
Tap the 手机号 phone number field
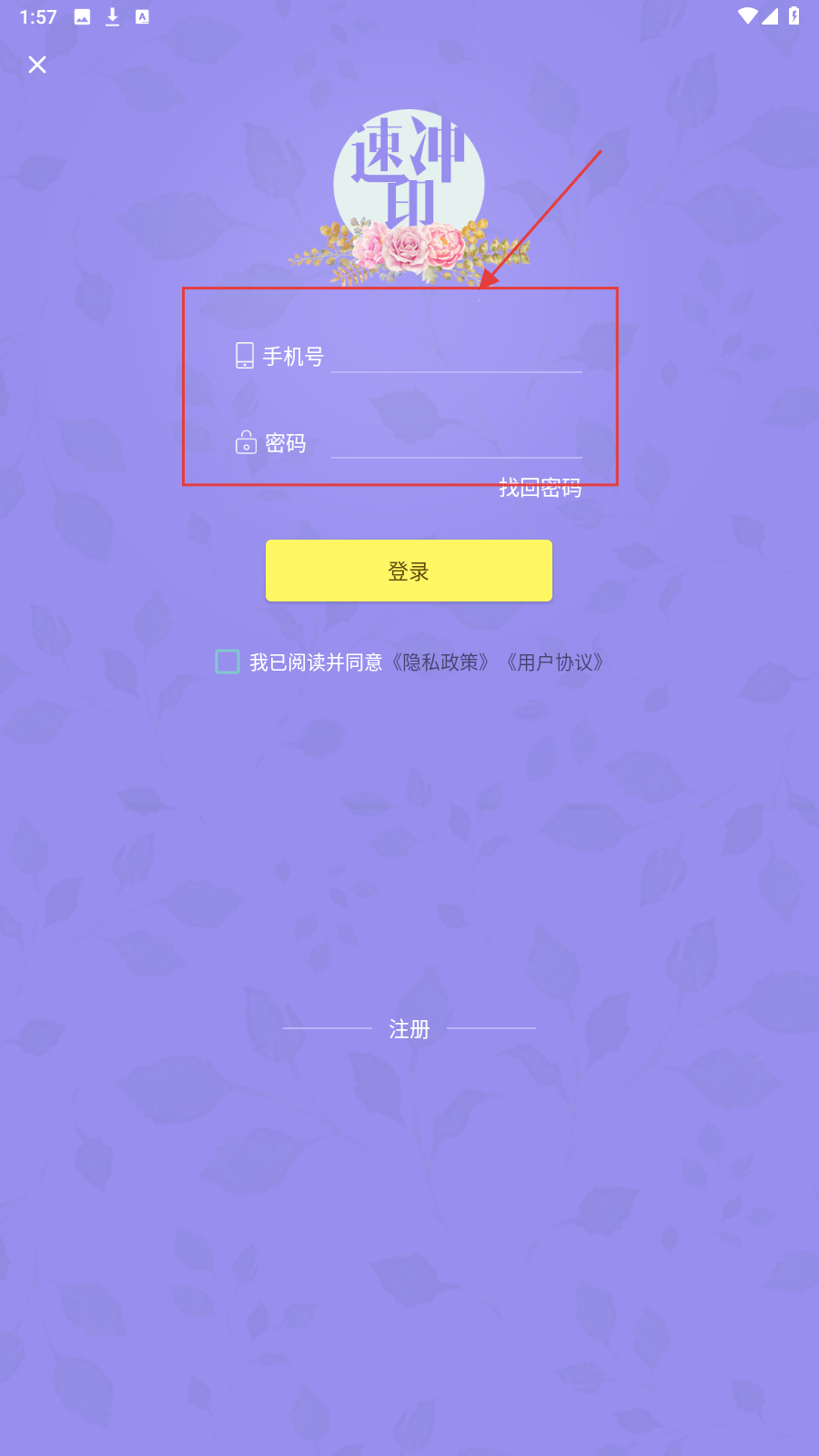coord(455,356)
